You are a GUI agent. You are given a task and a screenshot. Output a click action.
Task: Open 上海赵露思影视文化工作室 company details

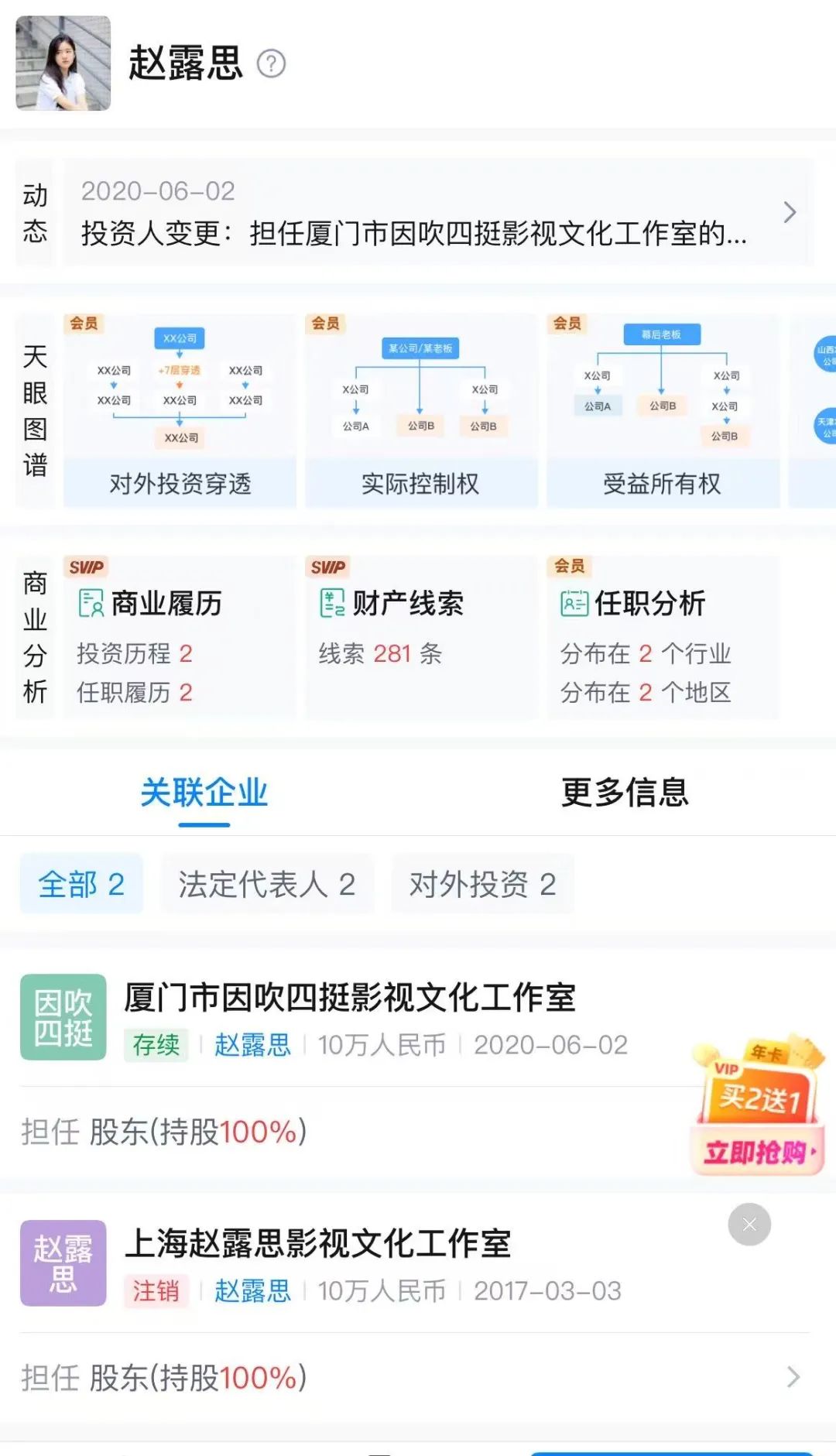[317, 1244]
